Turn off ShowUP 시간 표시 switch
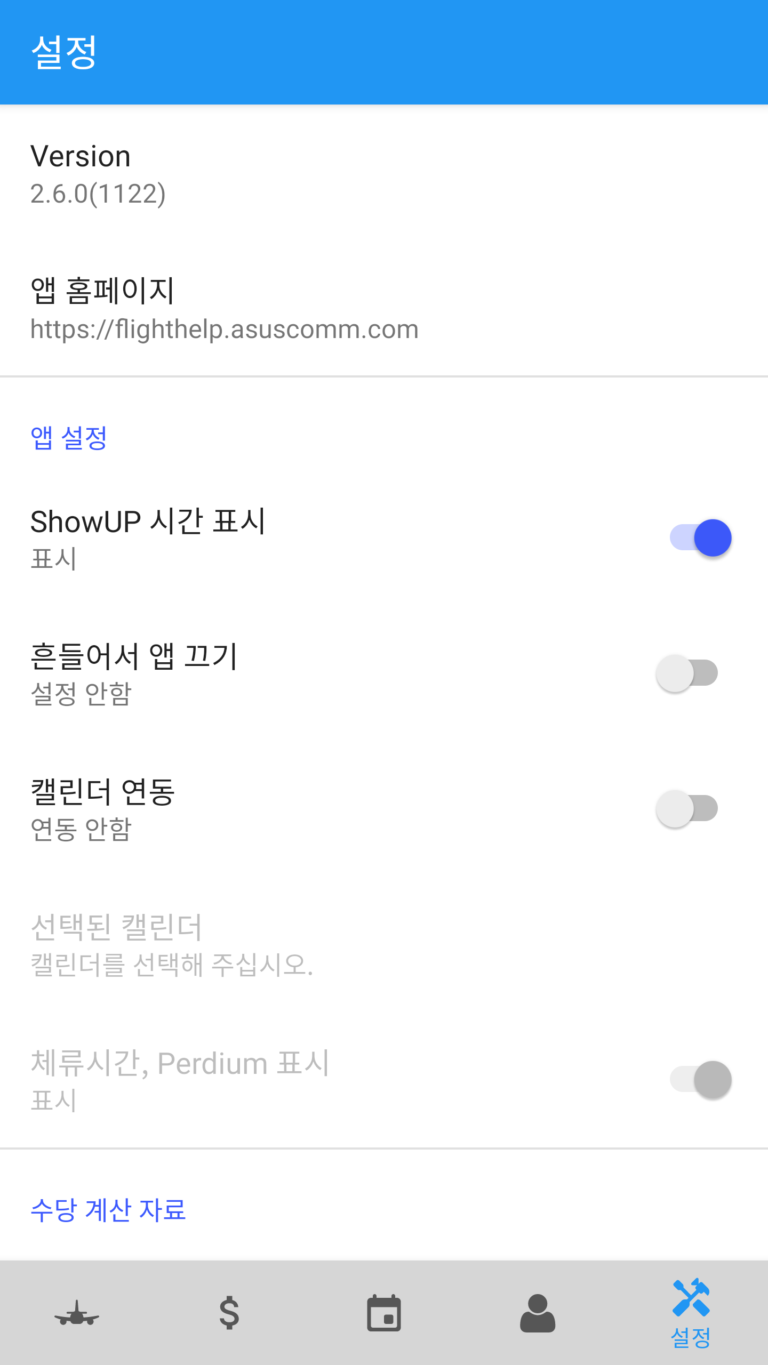 coord(700,538)
